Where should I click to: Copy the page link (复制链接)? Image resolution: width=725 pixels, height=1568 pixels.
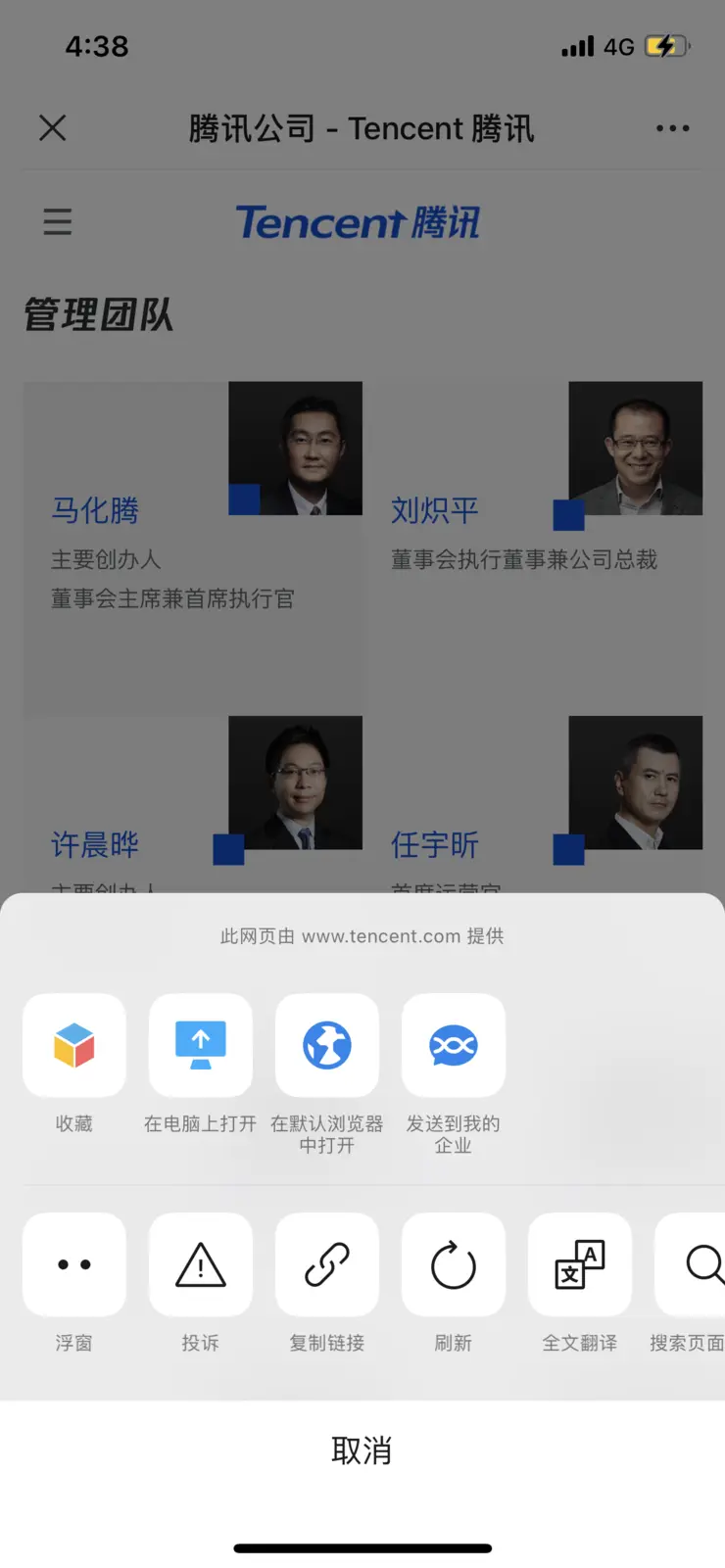click(327, 1264)
